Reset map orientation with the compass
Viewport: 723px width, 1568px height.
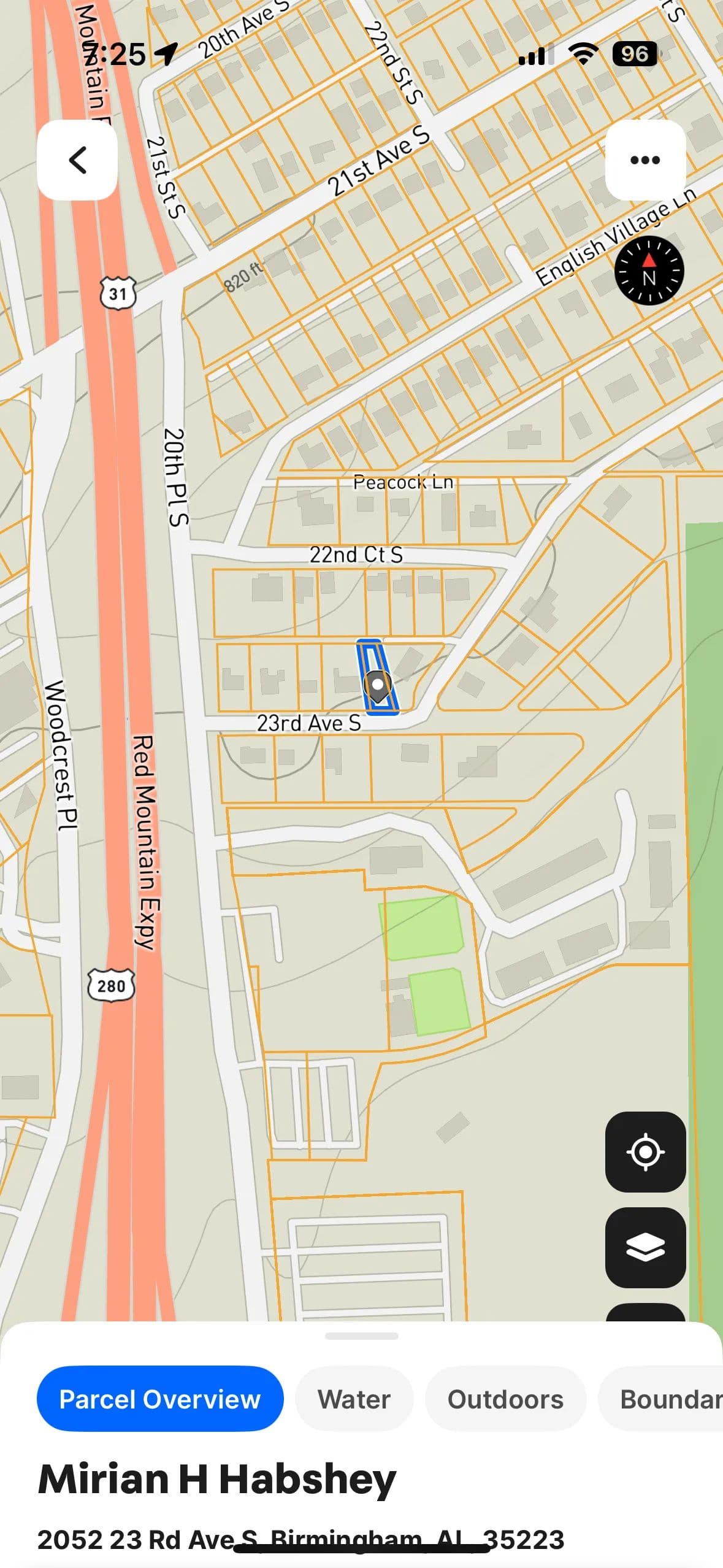click(x=649, y=271)
